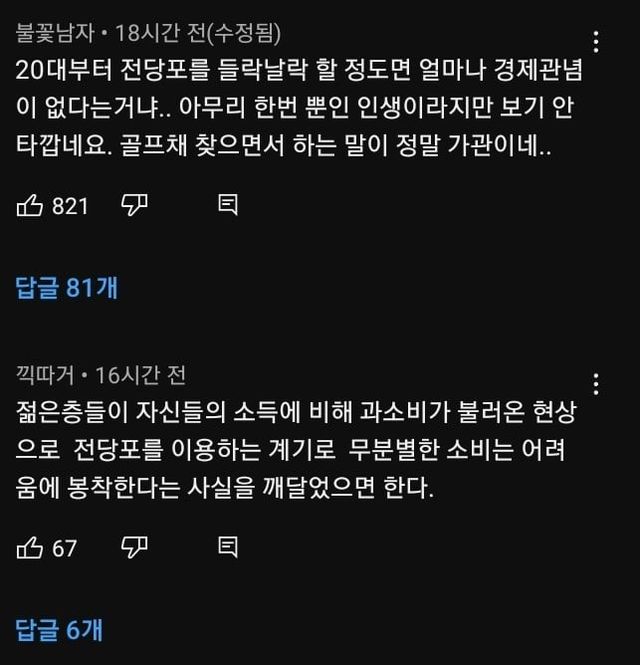Viewport: 640px width, 665px height.
Task: Open 불꽃남자's channel from username
Action: coord(56,33)
